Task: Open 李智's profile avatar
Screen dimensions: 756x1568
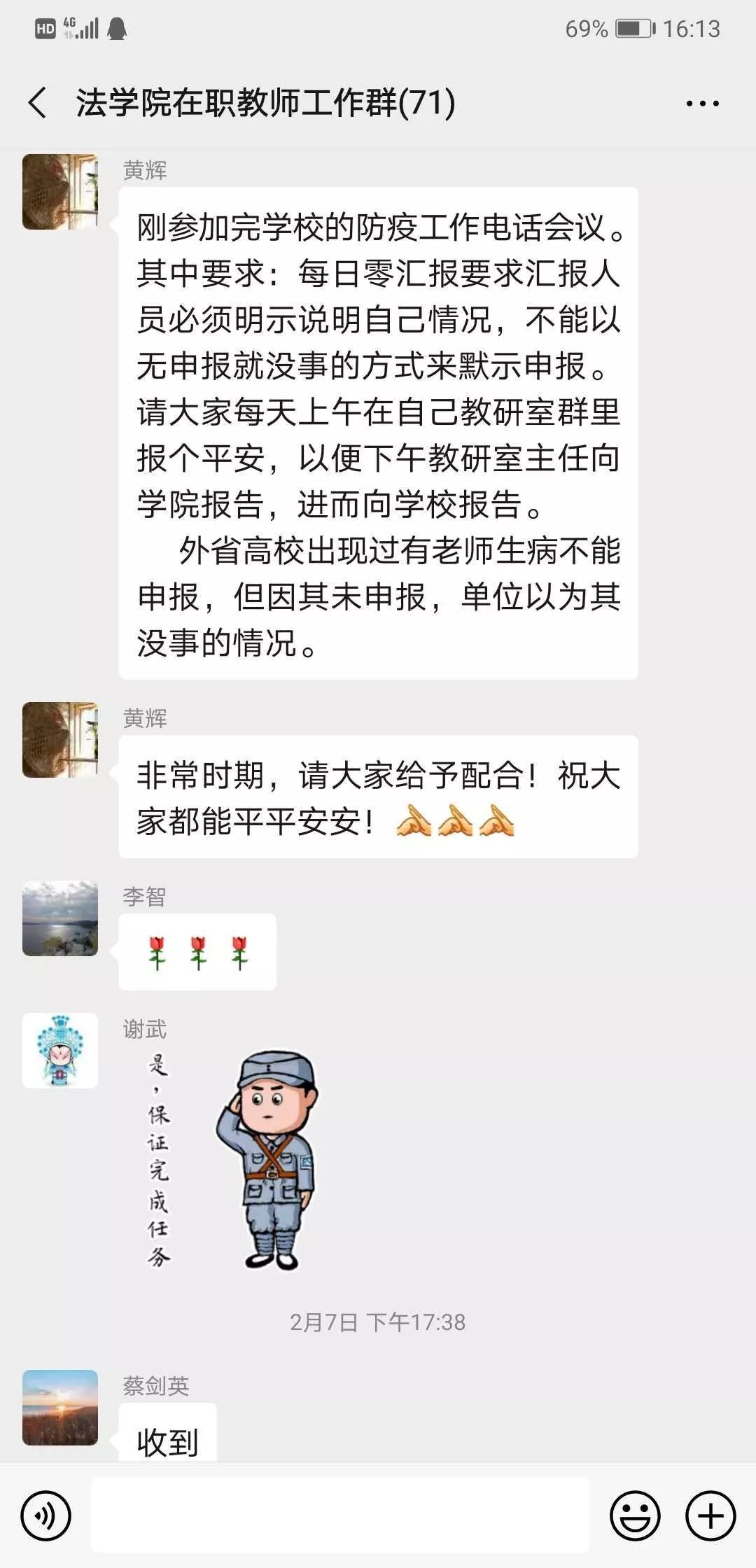Action: click(x=60, y=918)
